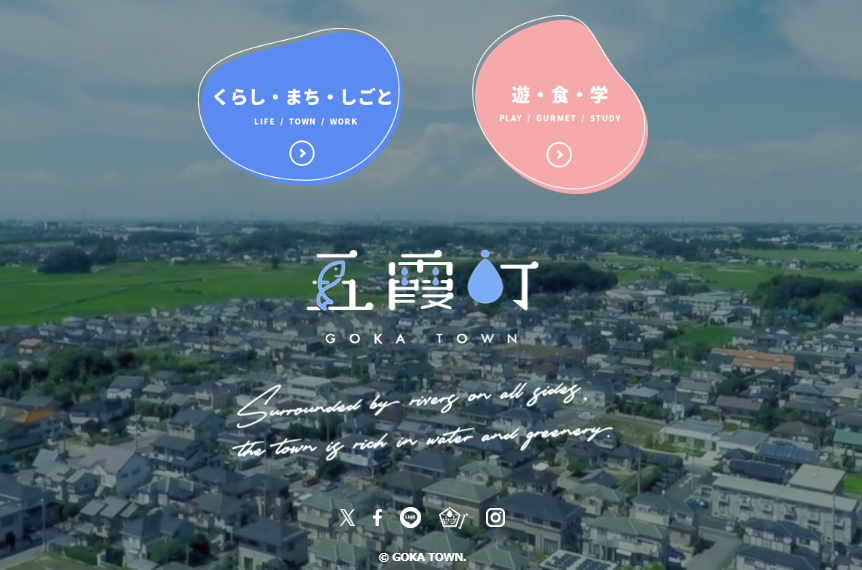The width and height of the screenshot is (862, 570).
Task: Open the LINE account link
Action: click(x=410, y=517)
